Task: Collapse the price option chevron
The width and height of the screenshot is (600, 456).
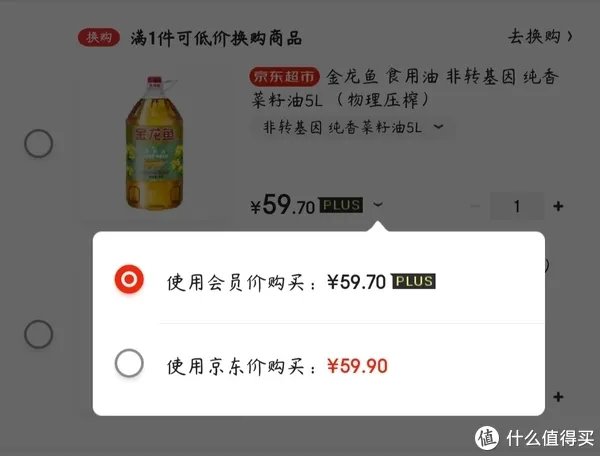Action: 377,205
